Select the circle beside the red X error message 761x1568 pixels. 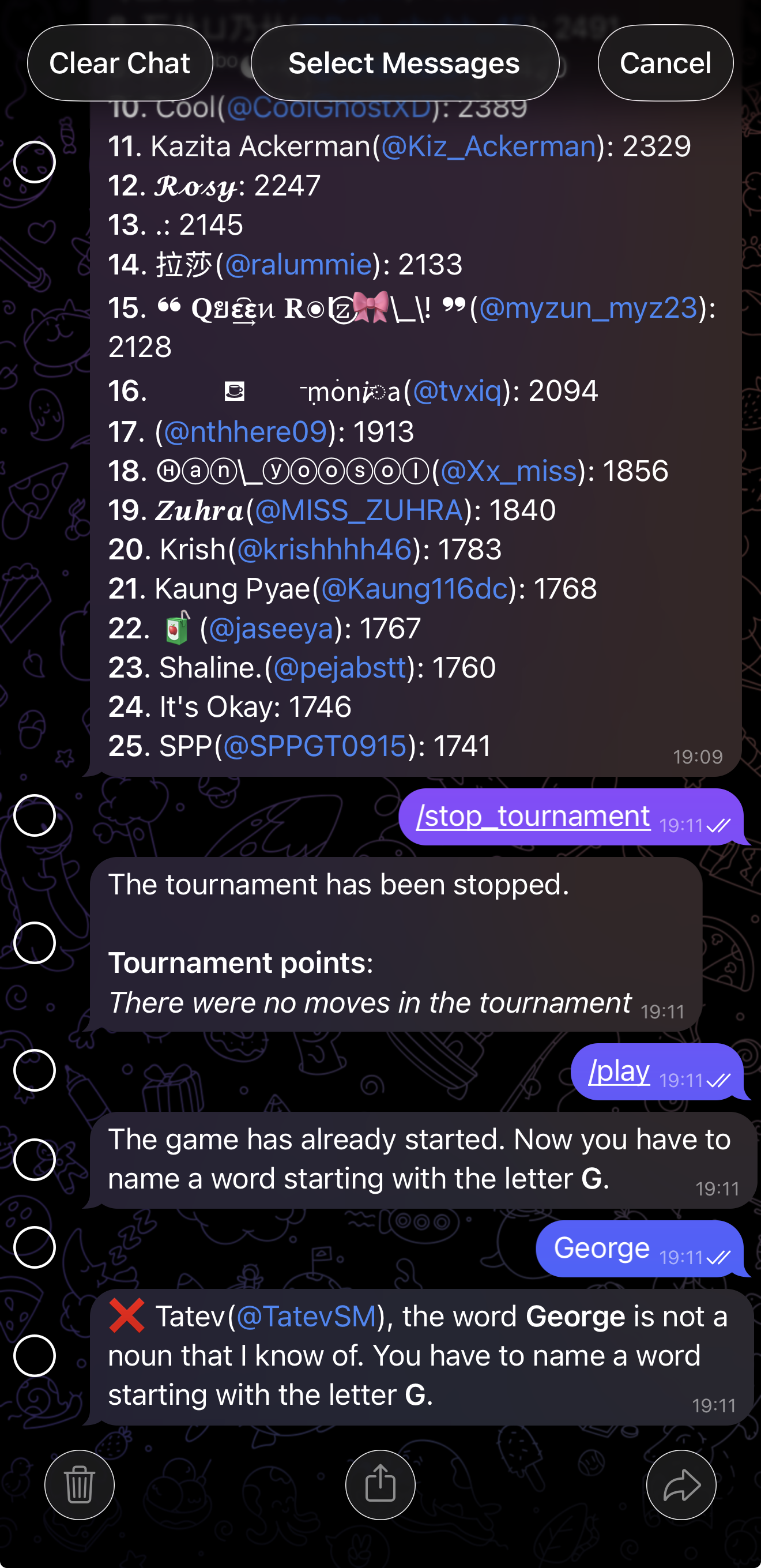click(x=35, y=1355)
